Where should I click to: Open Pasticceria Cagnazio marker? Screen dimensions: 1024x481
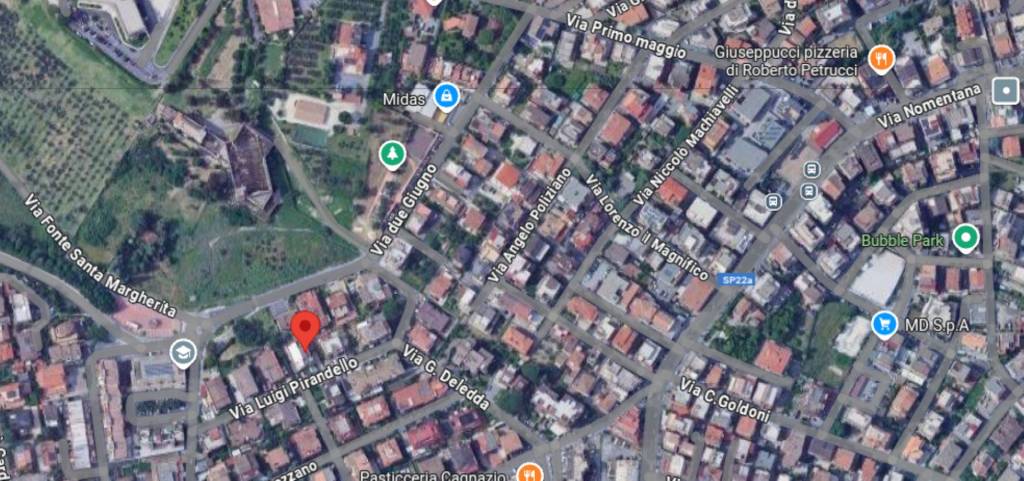(530, 472)
